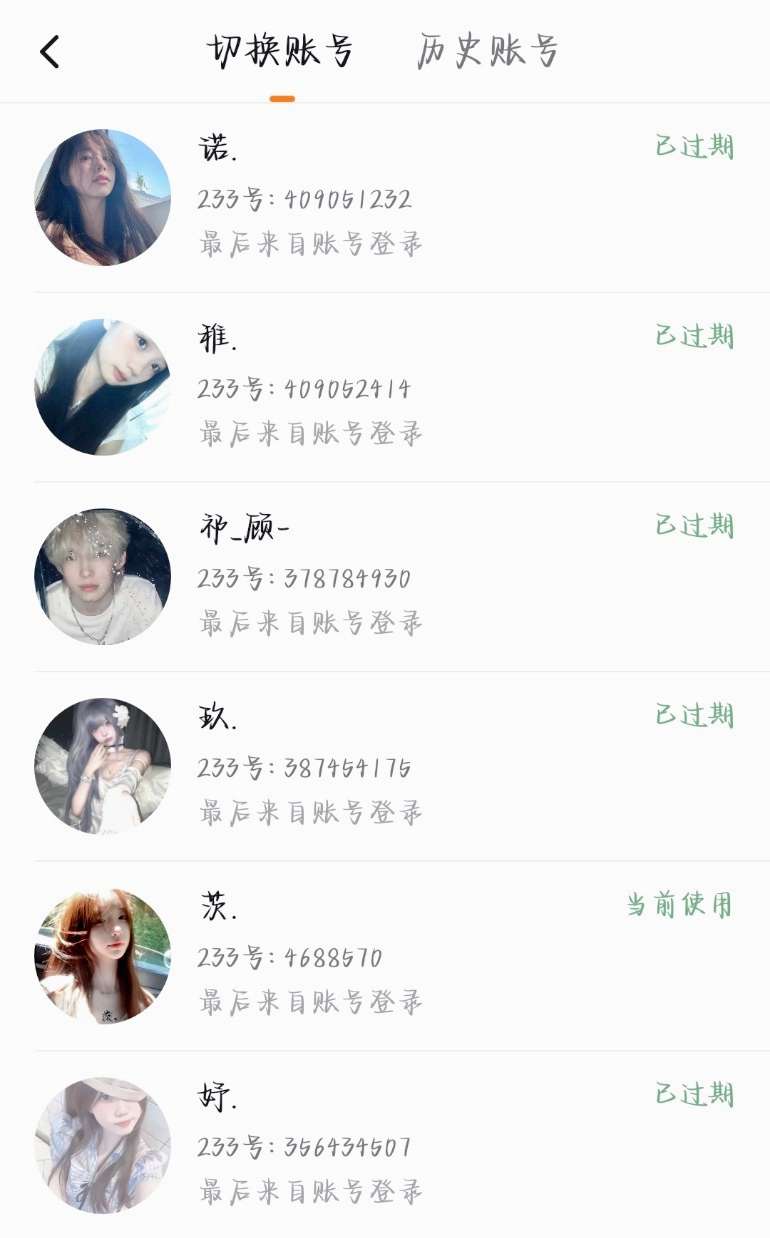Image resolution: width=770 pixels, height=1238 pixels.
Task: Select the 切换账号 tab
Action: 281,51
